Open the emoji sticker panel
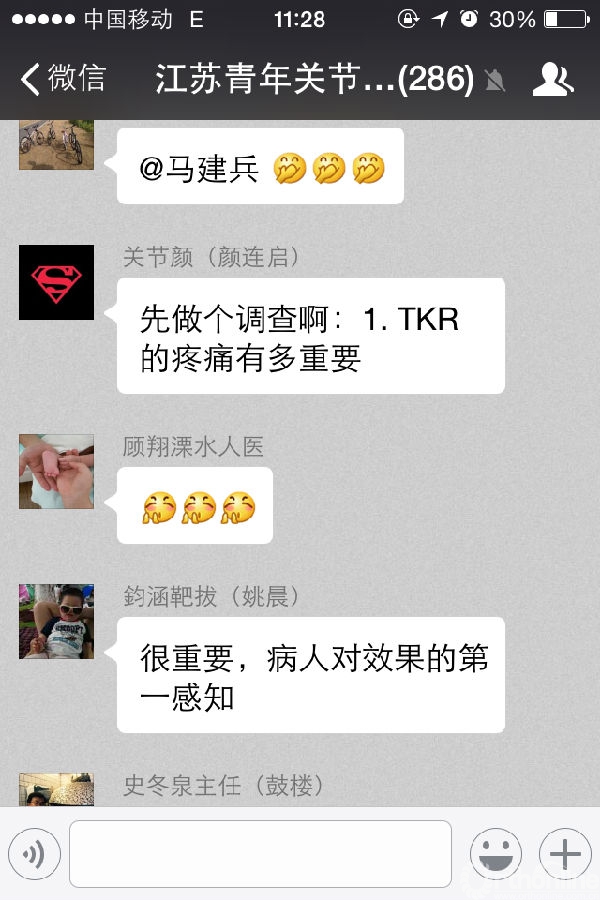Screen dimensions: 600x900 [495, 854]
